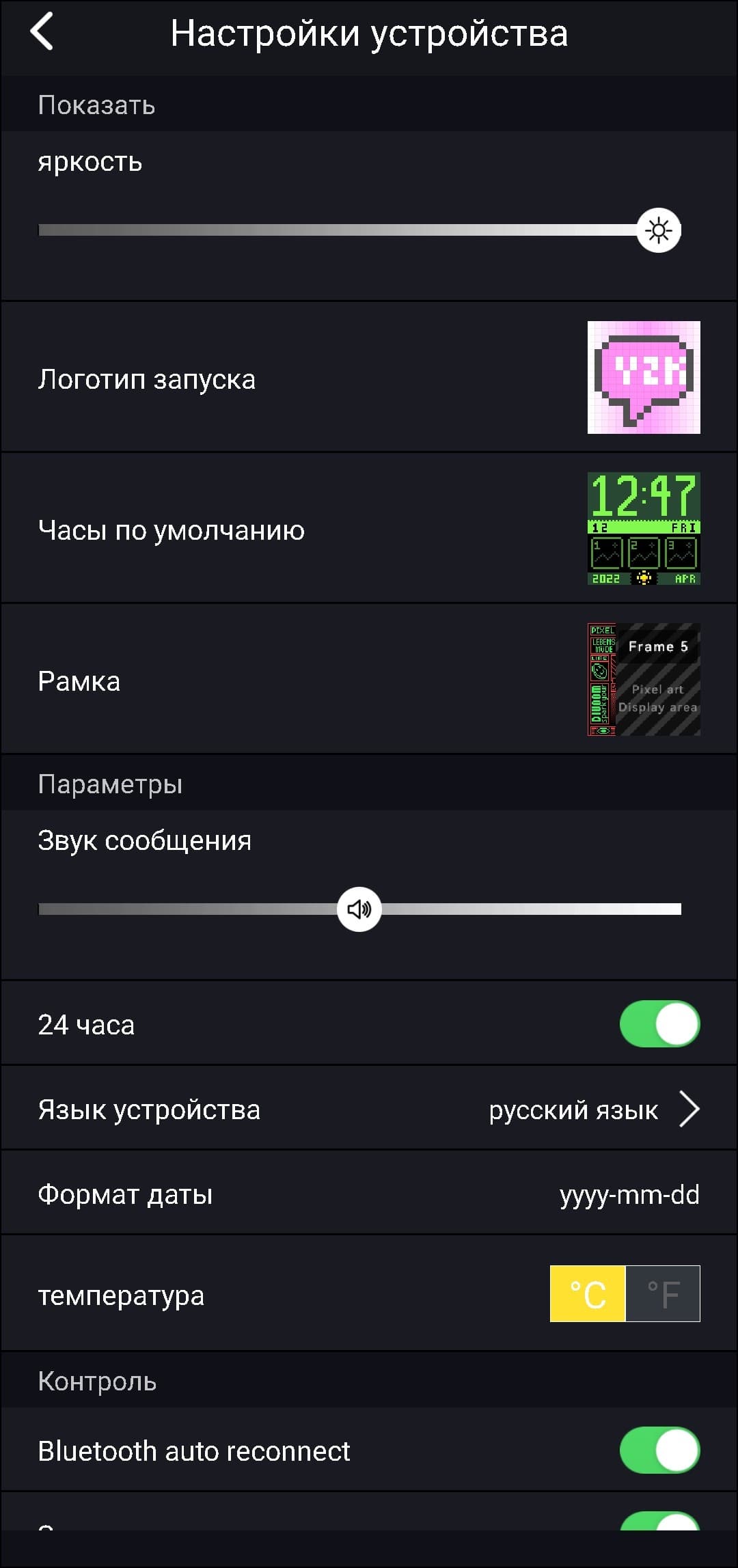Open Часы по умолчанию clock selection
Viewport: 738px width, 1568px height.
click(369, 529)
